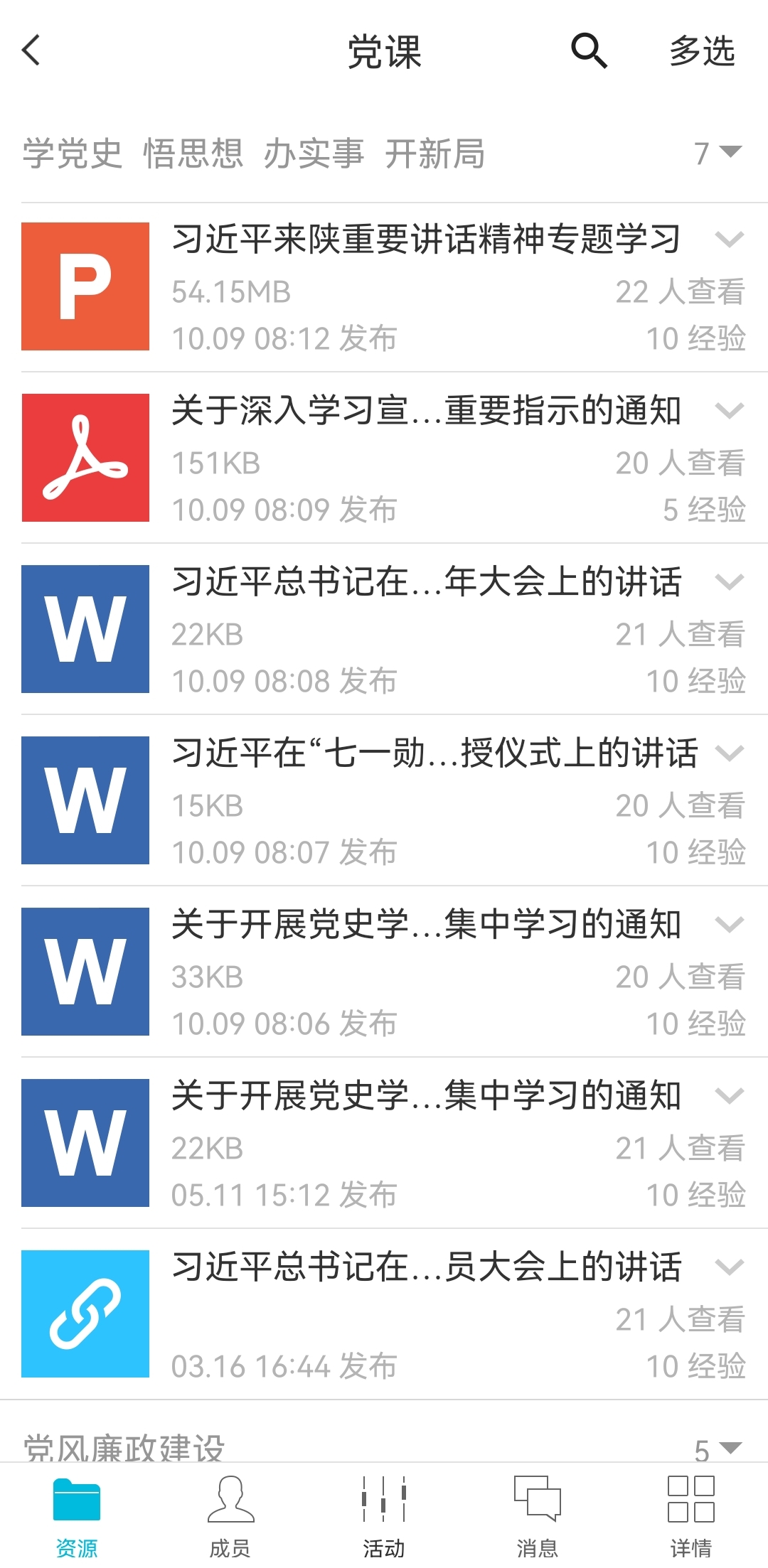Expand the chevron beside 习近平来陕重要讲话精神专题学习
Image resolution: width=768 pixels, height=1568 pixels.
coord(730,239)
